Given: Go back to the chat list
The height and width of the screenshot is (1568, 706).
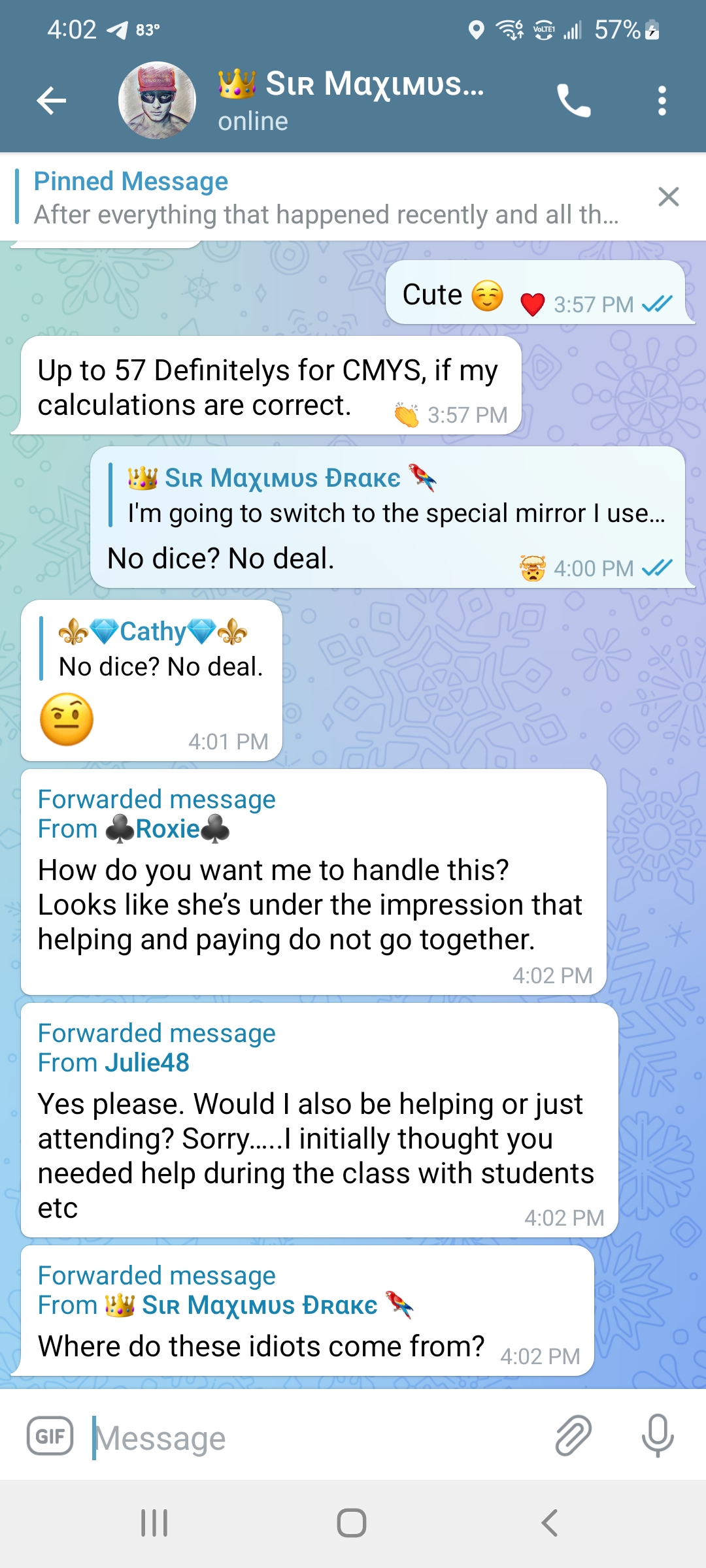Looking at the screenshot, I should coord(51,101).
